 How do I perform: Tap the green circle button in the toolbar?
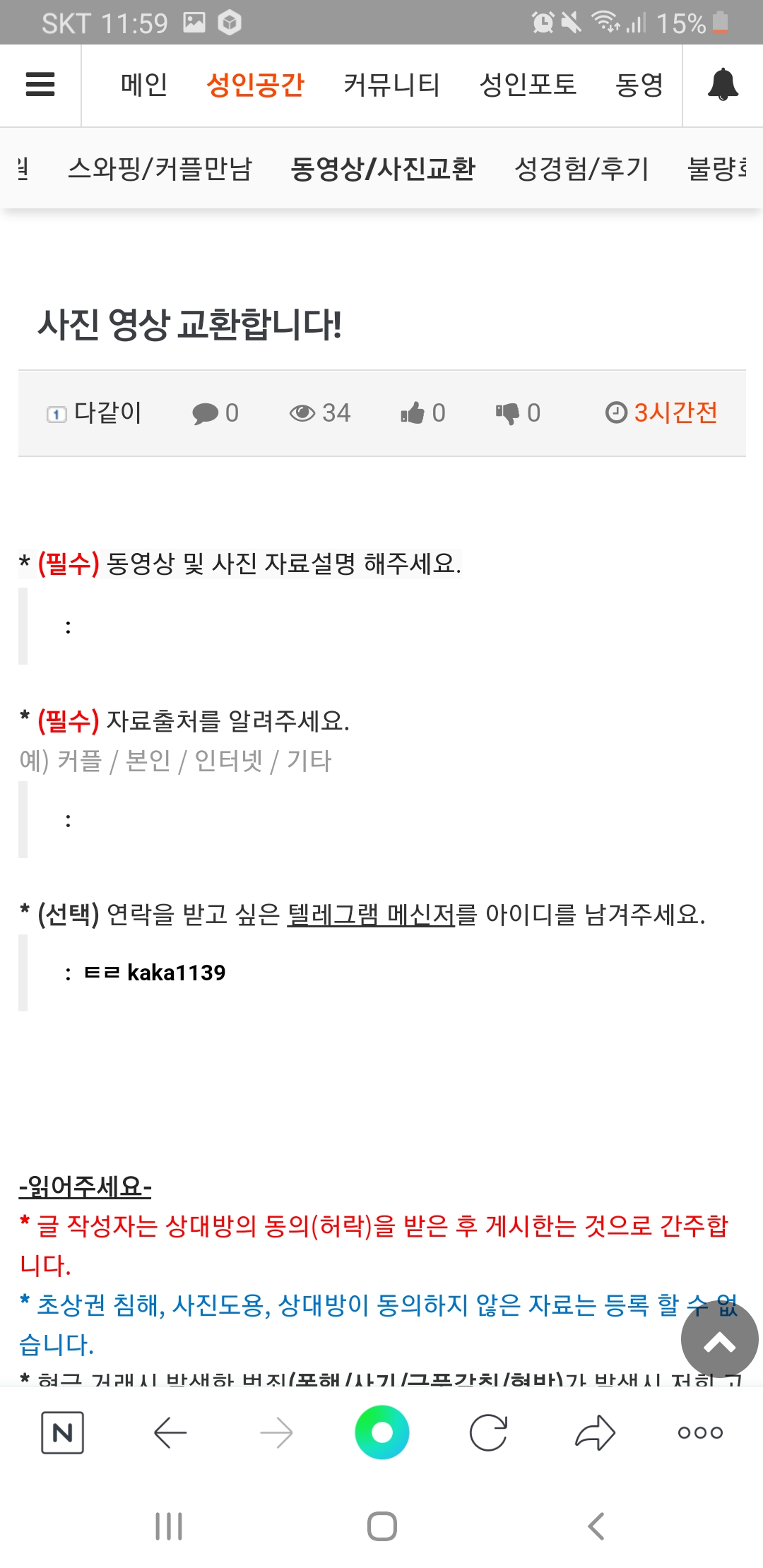[x=381, y=1432]
